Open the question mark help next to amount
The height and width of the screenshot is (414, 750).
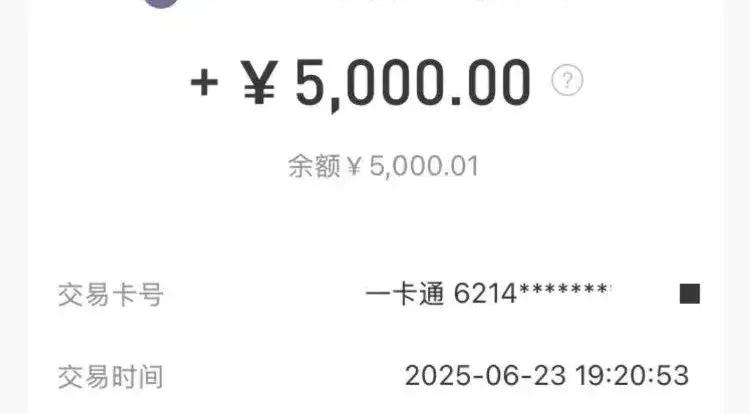pyautogui.click(x=568, y=82)
